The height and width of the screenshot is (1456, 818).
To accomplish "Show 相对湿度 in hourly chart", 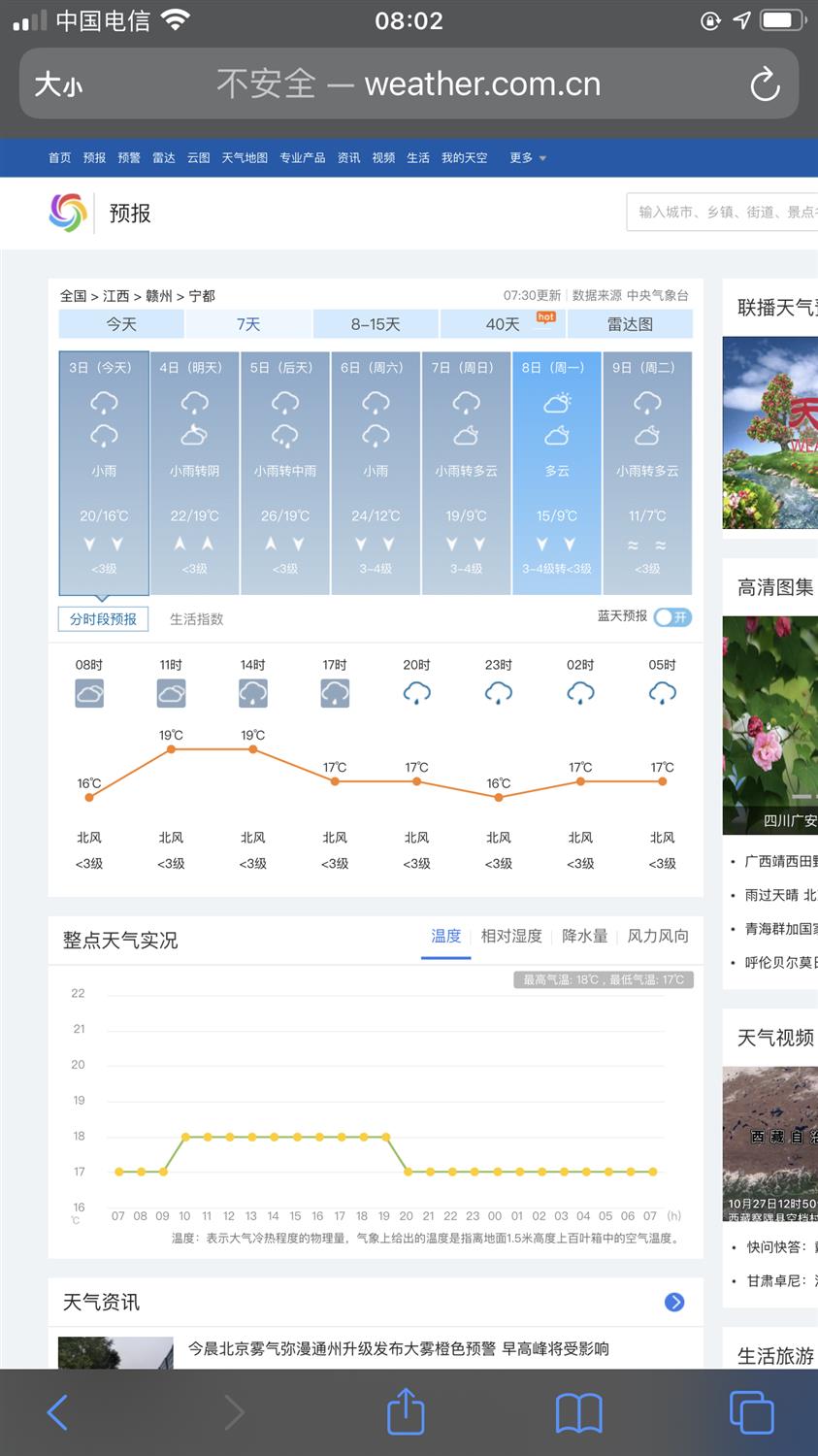I will (511, 937).
